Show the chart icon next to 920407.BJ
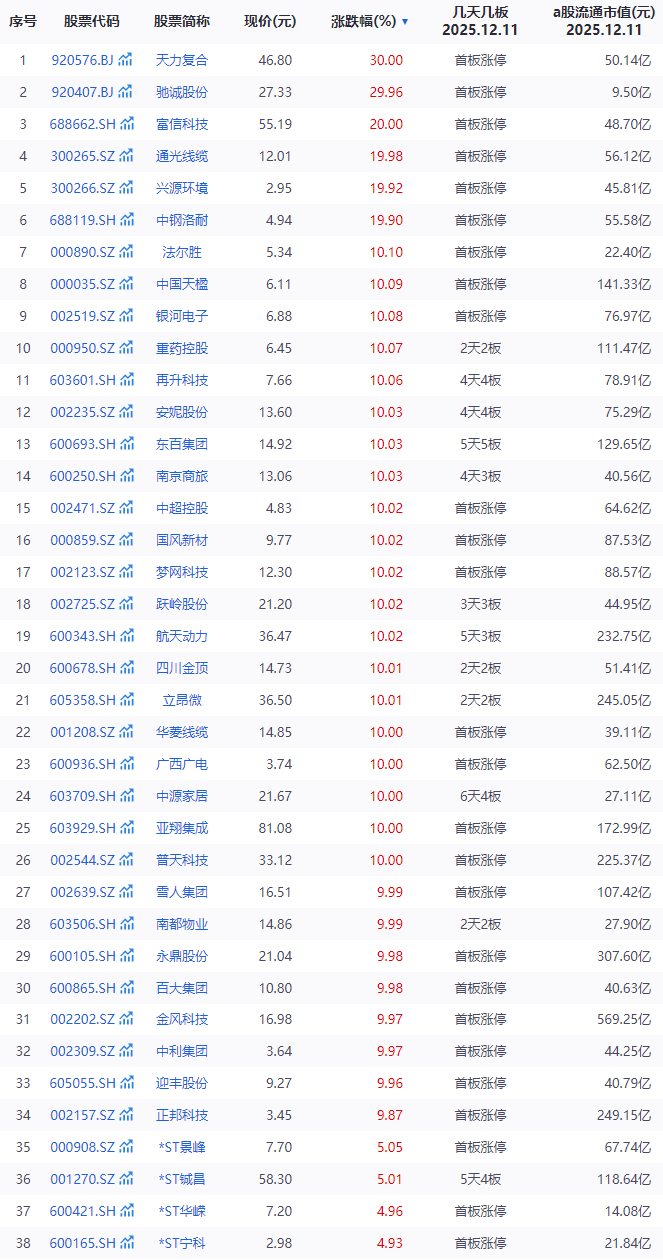This screenshot has width=663, height=1260. (126, 92)
